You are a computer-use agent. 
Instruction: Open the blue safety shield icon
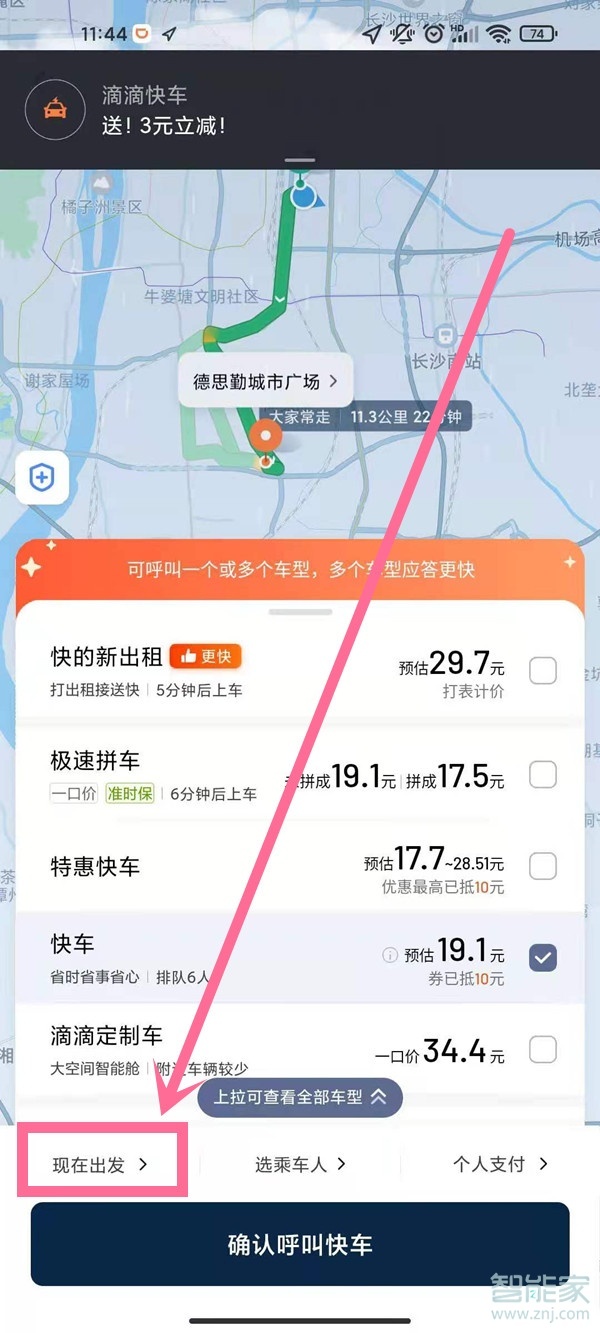coord(42,477)
